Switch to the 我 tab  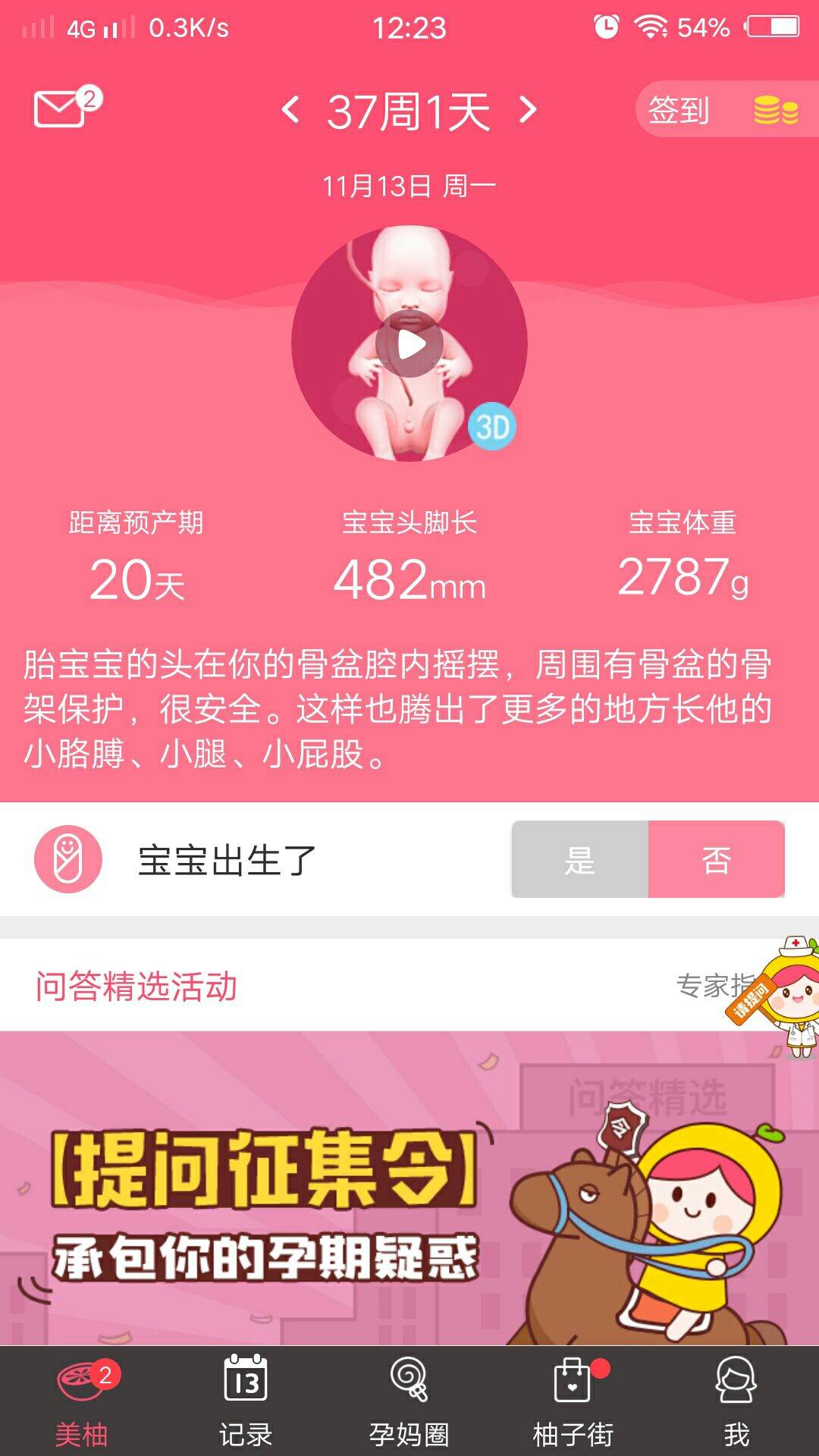pos(736,1401)
